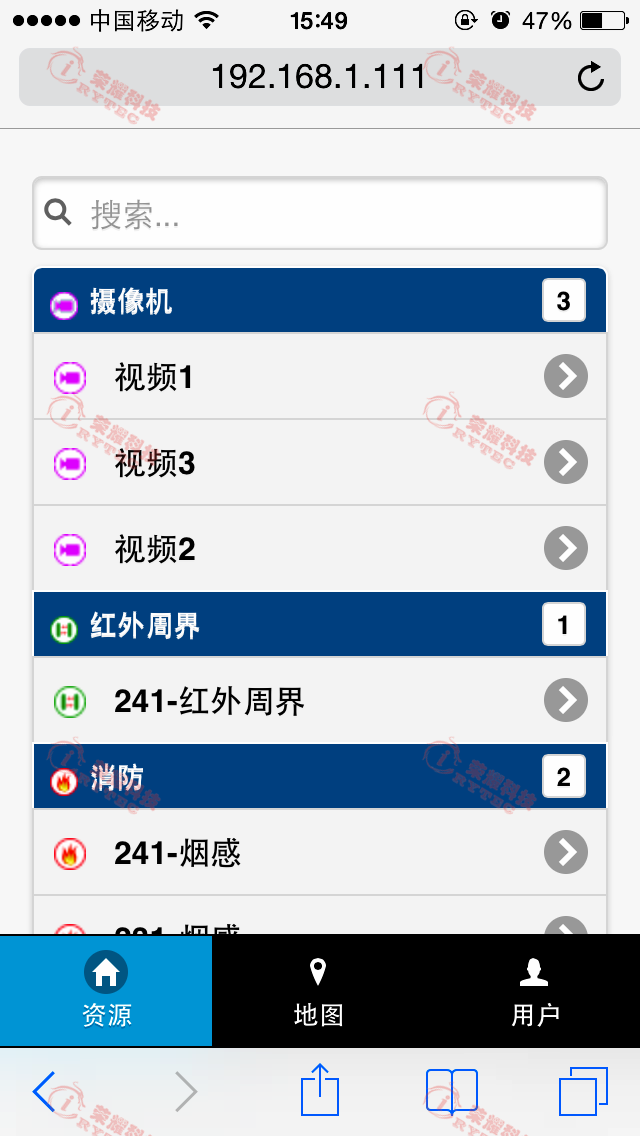Switch to the 用户 tab
This screenshot has height=1136, width=640.
click(x=534, y=990)
